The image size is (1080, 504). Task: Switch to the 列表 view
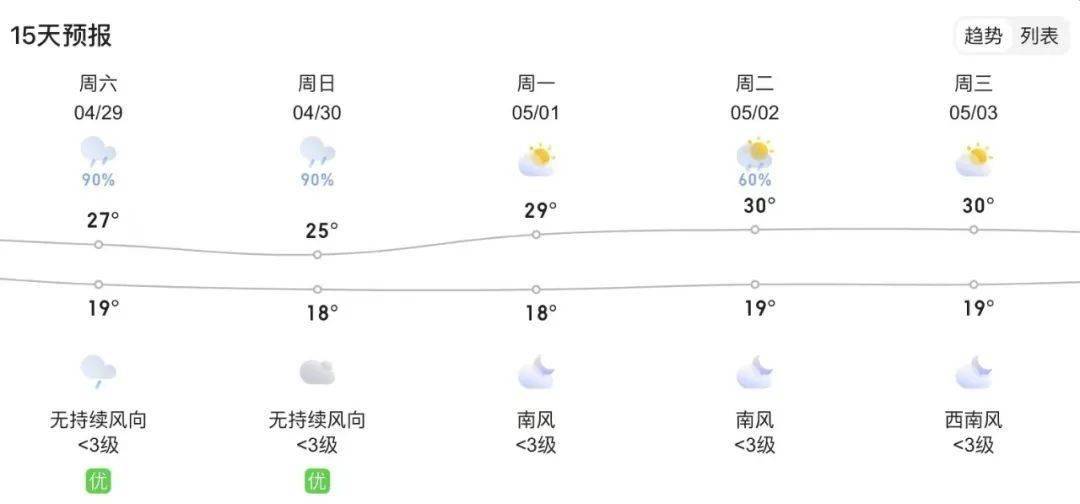(x=1039, y=37)
